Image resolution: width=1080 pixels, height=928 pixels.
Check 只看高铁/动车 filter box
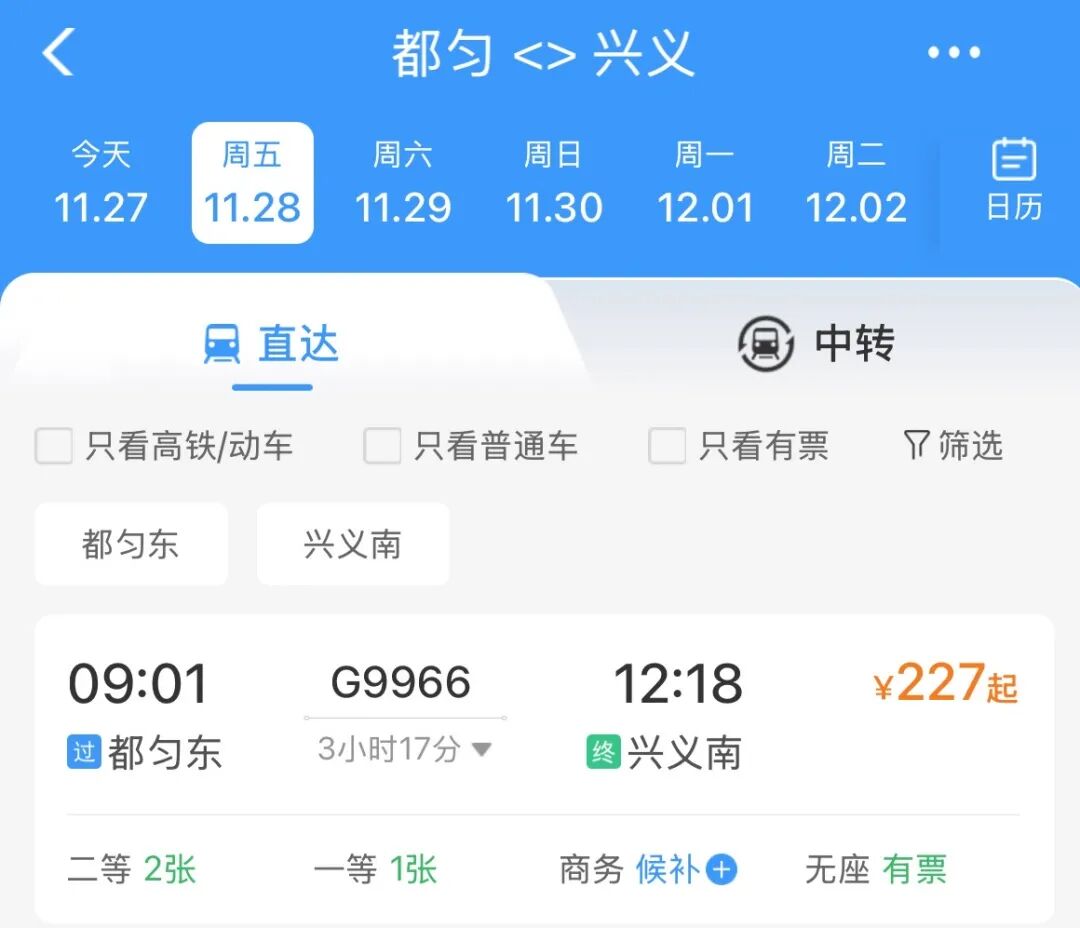tap(54, 446)
